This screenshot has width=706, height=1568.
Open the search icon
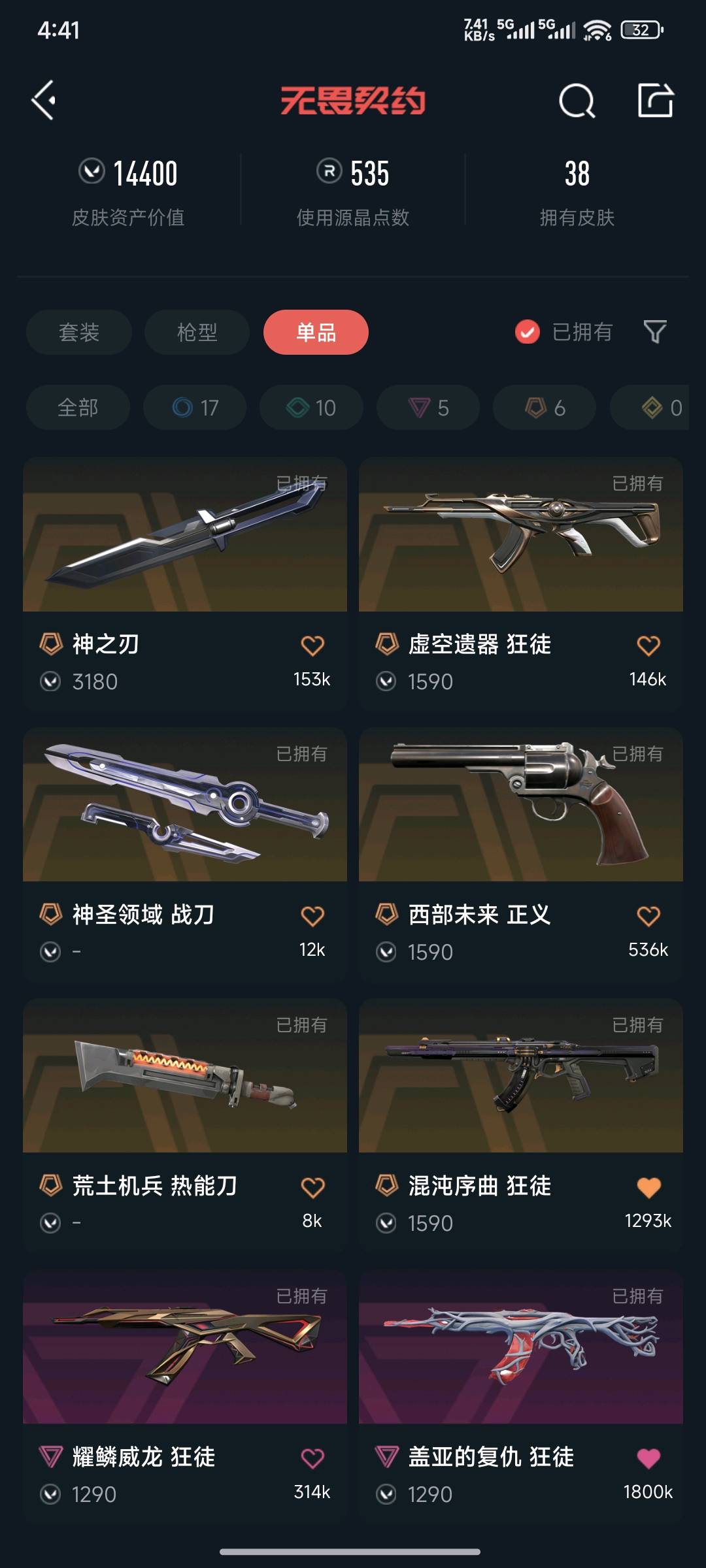(577, 101)
